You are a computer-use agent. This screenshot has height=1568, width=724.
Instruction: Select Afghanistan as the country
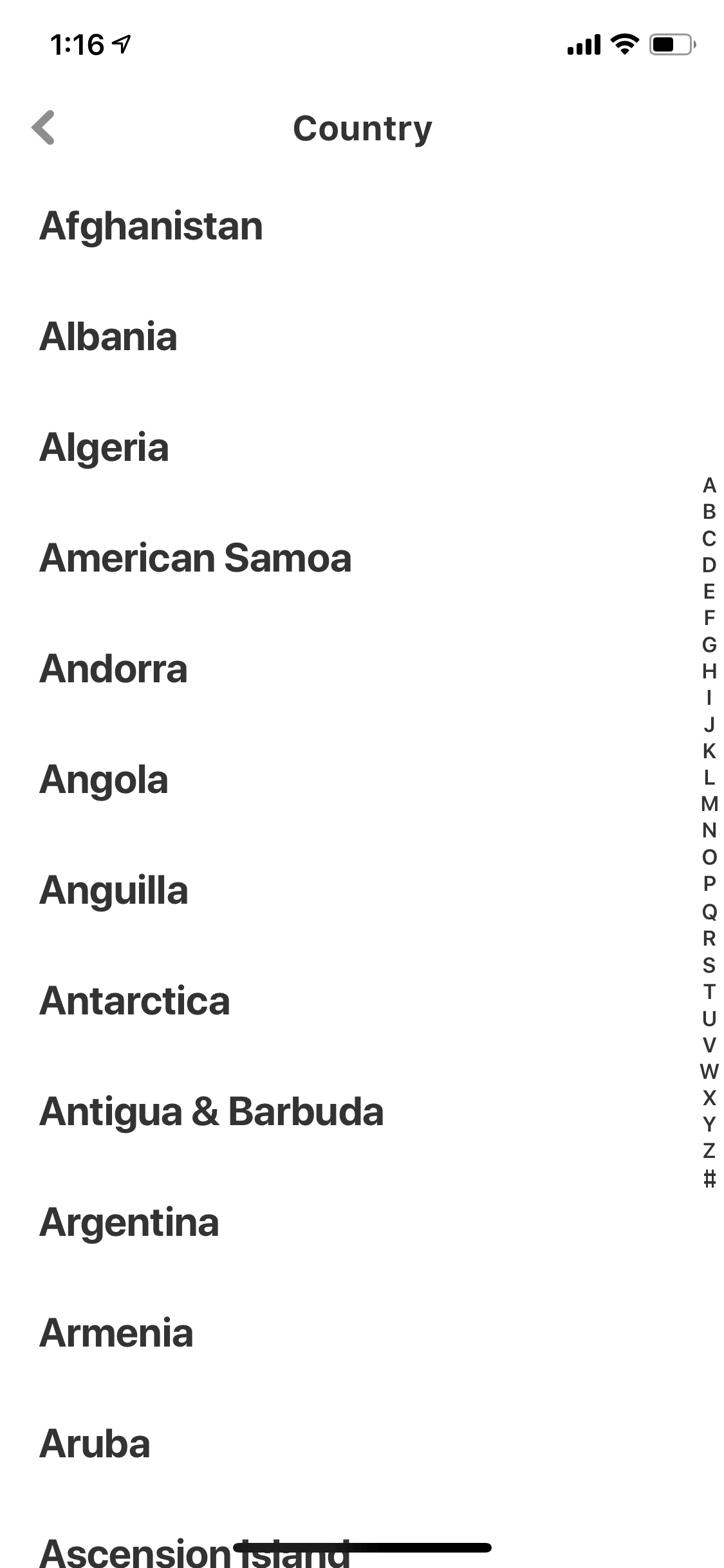[362, 227]
